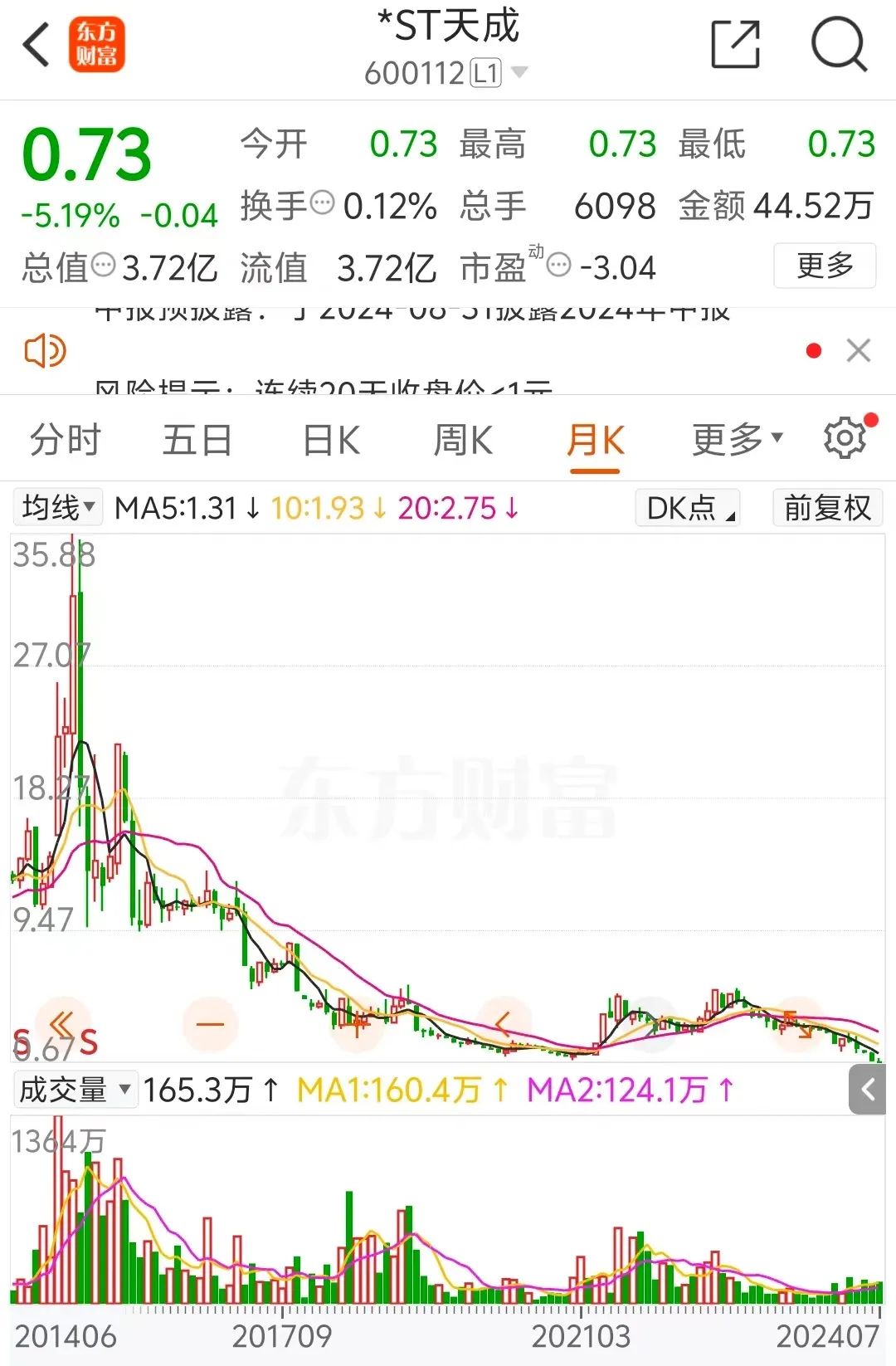Mute the announcement speaker icon
Viewport: 896px width, 1366px height.
46,350
